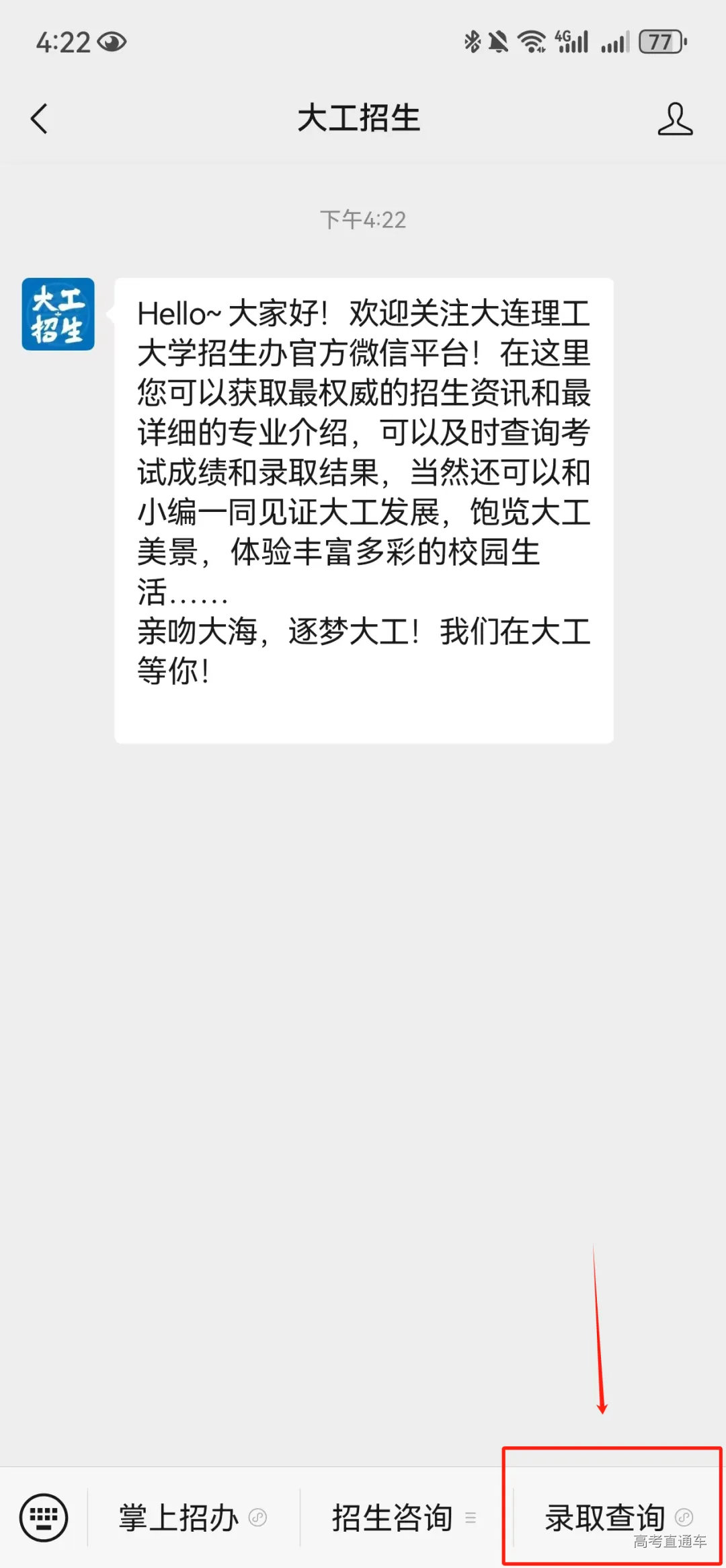Image resolution: width=726 pixels, height=1568 pixels.
Task: Tap the Bluetooth icon in status bar
Action: coord(473,40)
